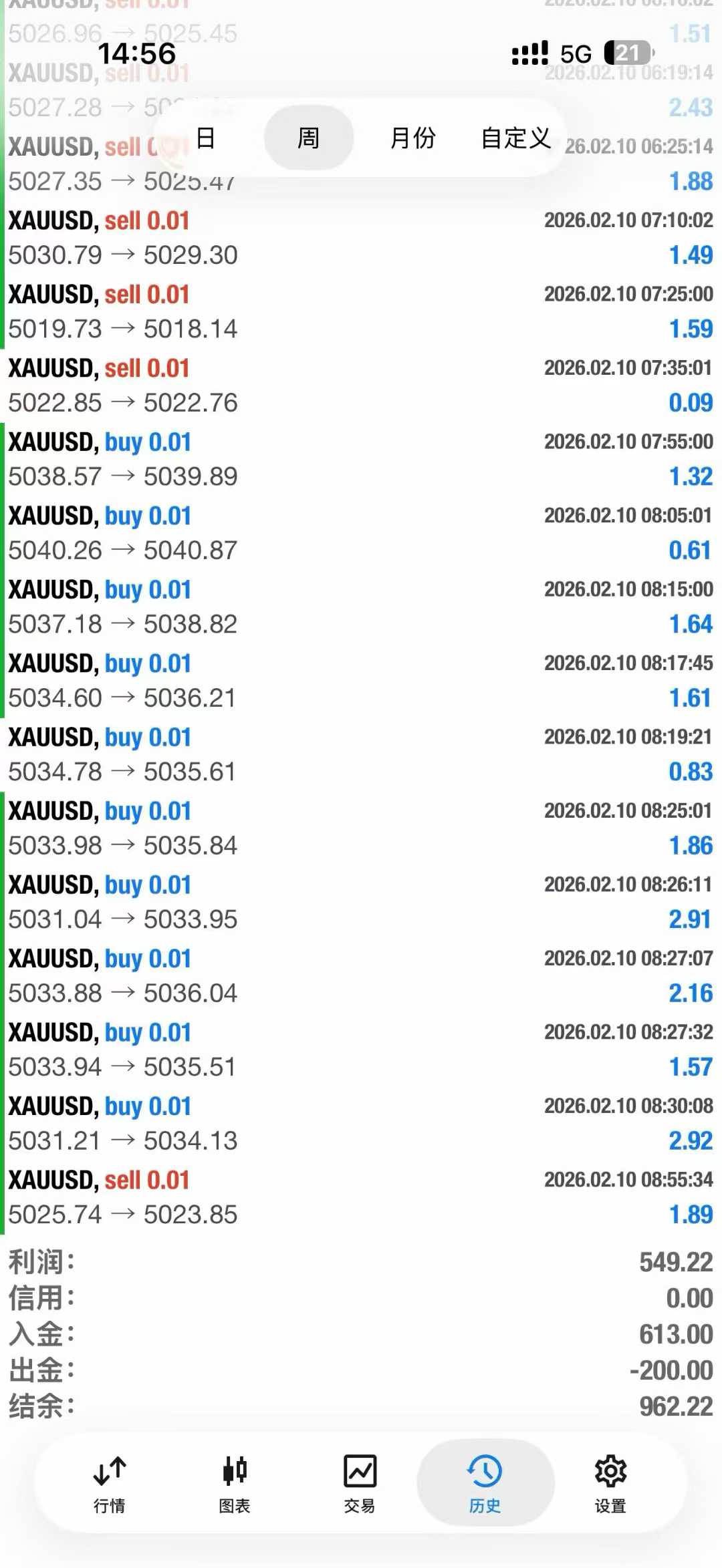The image size is (722, 1568).
Task: Tap the 历史 history tab
Action: tap(485, 1483)
